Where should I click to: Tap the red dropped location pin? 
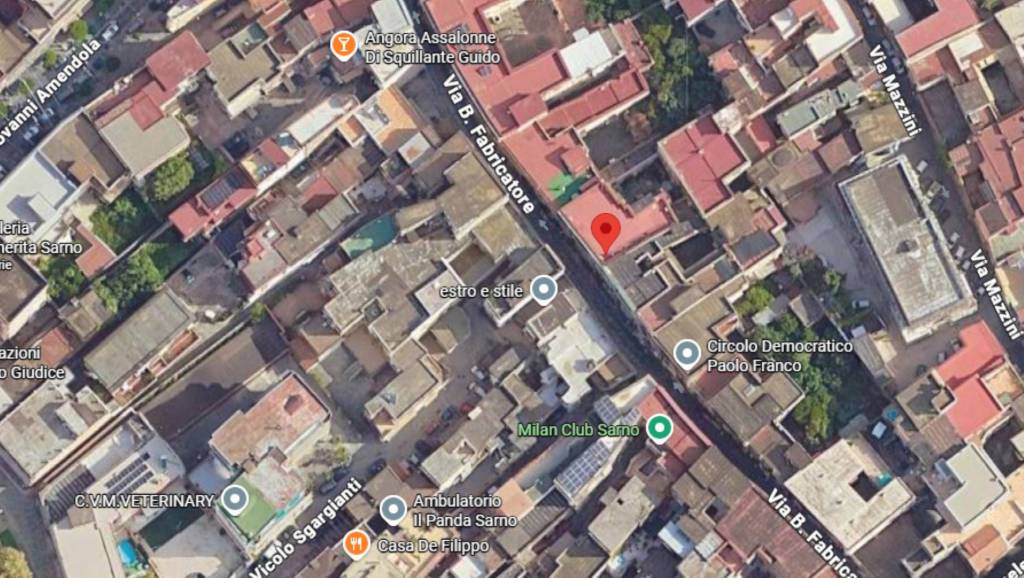604,233
